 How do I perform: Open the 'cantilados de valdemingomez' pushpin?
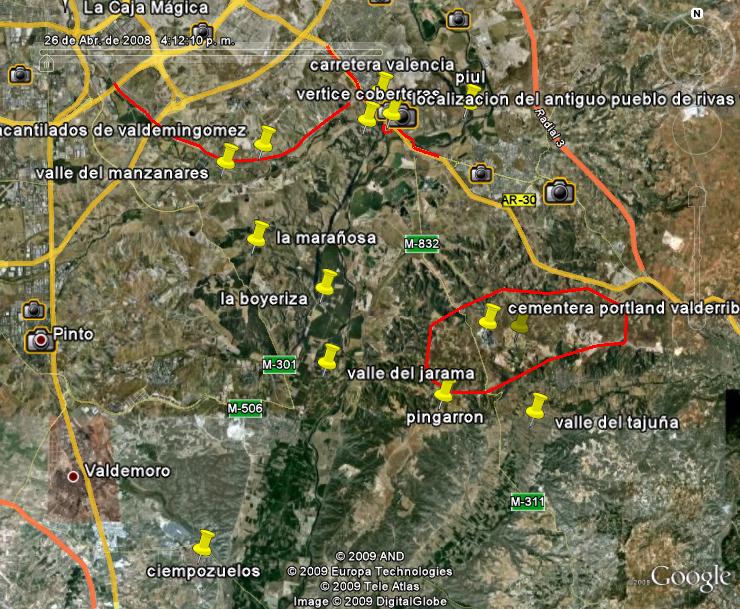click(265, 139)
